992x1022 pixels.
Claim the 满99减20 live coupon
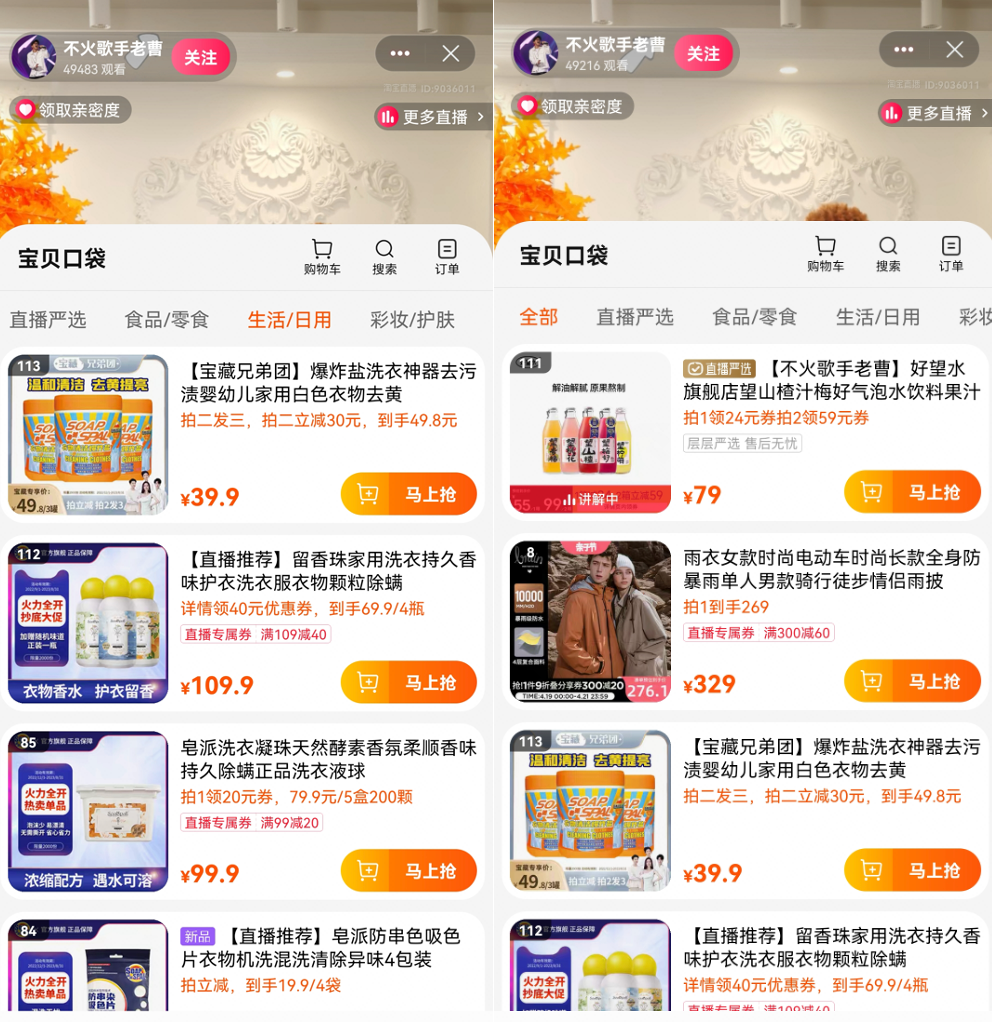pyautogui.click(x=251, y=823)
